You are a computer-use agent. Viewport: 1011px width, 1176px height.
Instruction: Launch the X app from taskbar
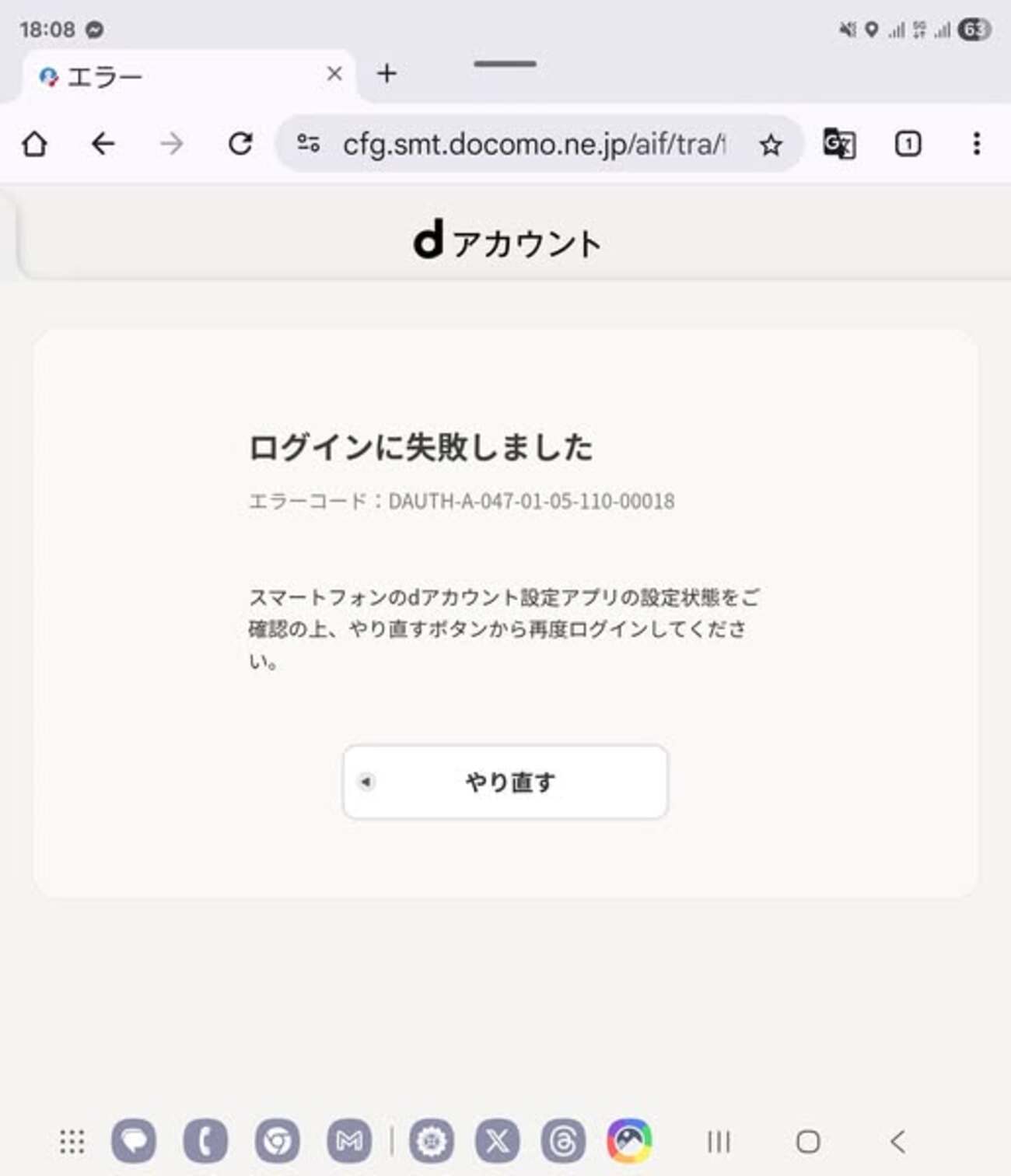pos(498,1142)
